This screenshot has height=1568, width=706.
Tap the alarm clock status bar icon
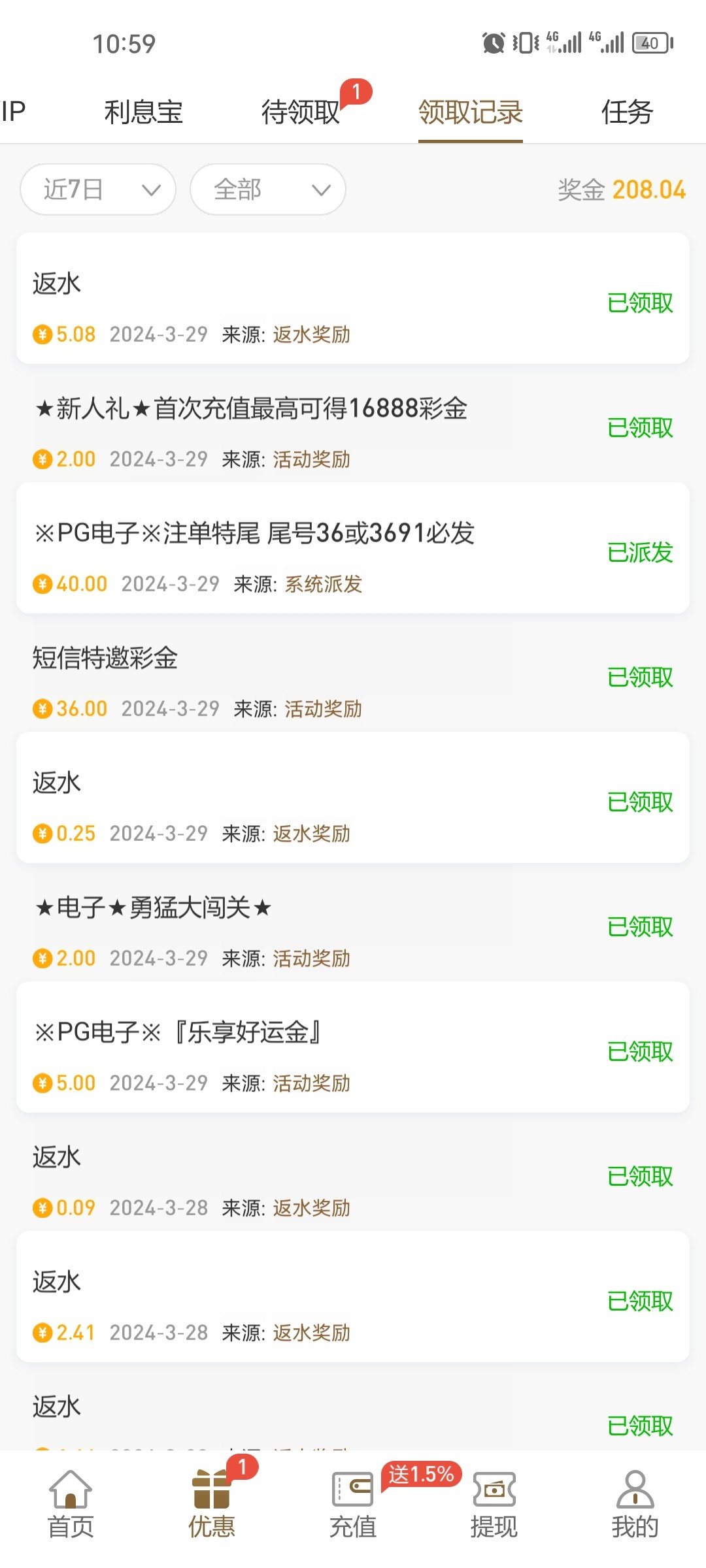(495, 41)
